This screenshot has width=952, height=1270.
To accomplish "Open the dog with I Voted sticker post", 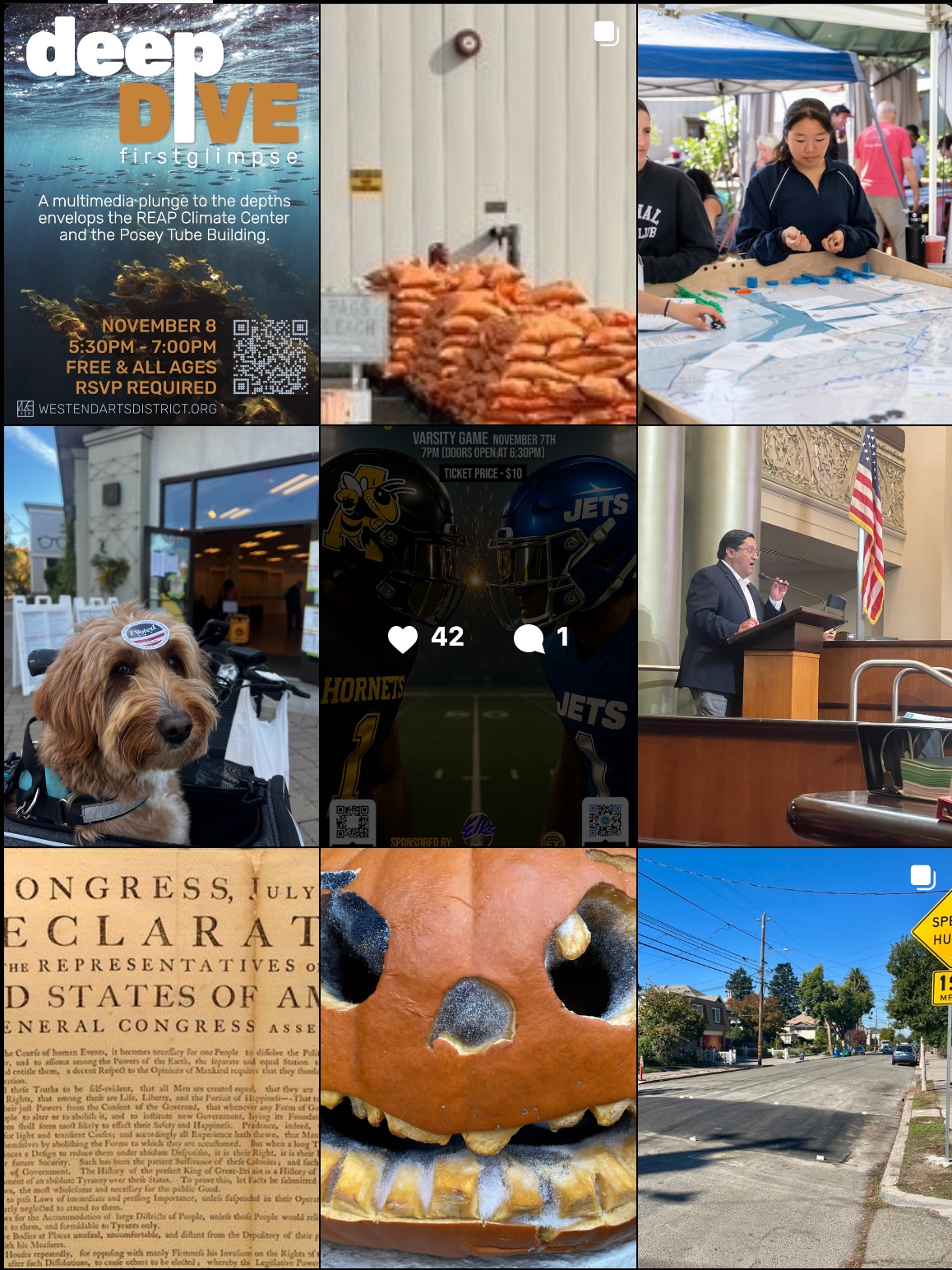I will coord(161,636).
